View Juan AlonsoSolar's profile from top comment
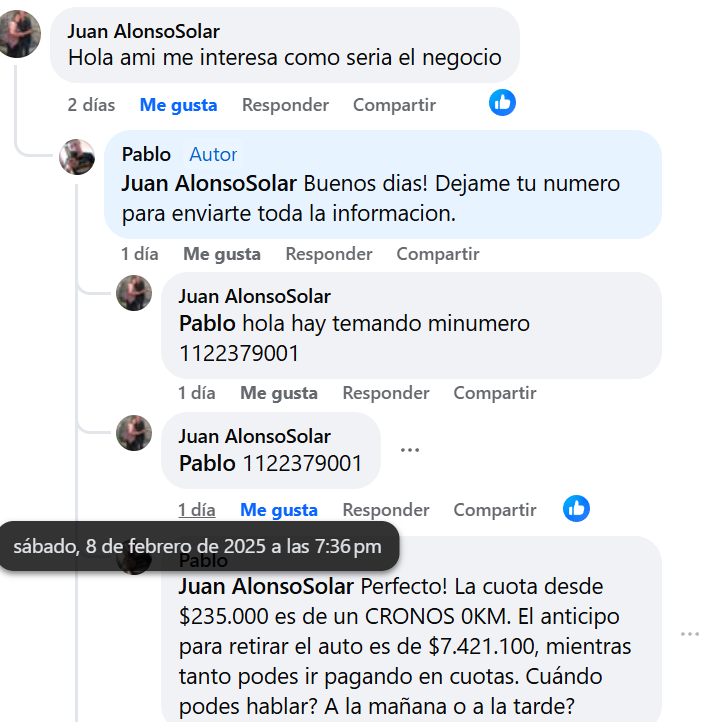721x722 pixels. click(144, 32)
